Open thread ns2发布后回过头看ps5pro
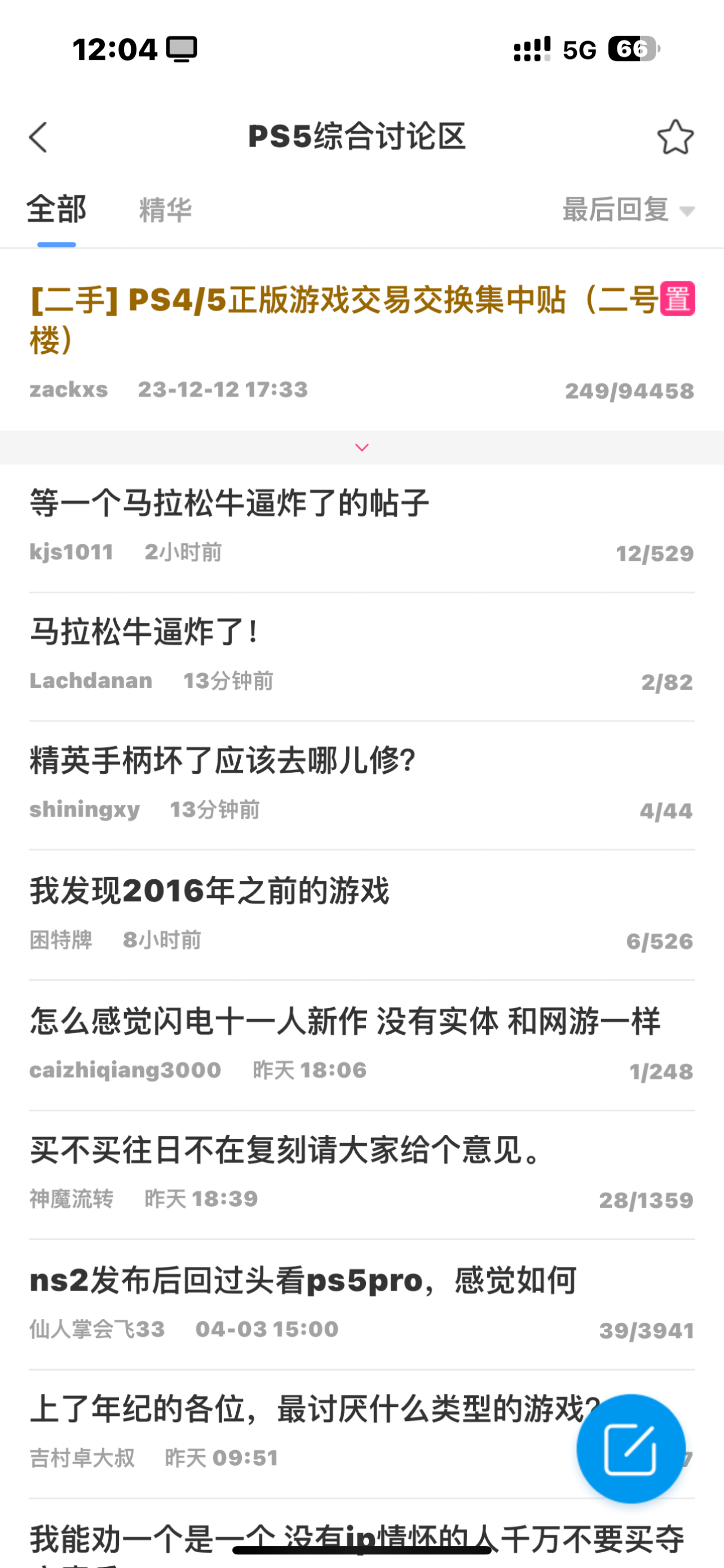This screenshot has height=1568, width=724. point(303,1281)
